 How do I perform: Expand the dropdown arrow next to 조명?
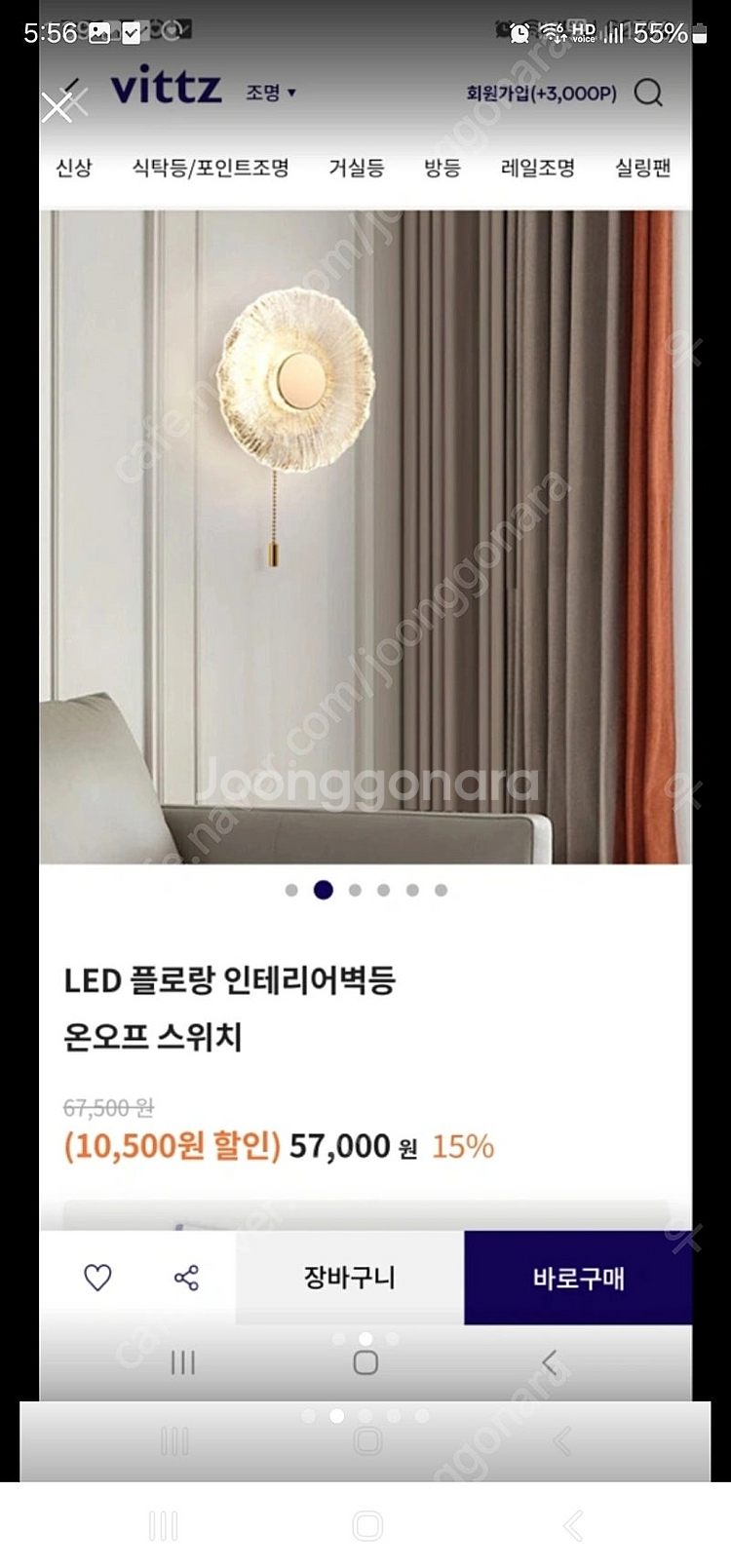coord(292,91)
